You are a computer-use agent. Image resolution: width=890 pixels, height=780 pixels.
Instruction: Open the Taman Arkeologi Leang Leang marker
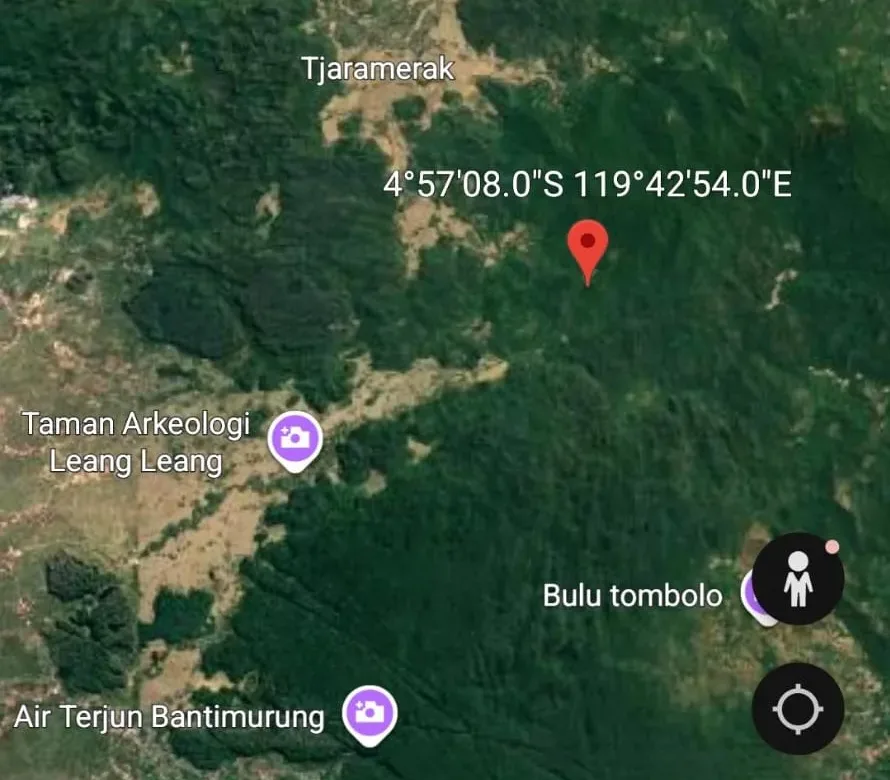tap(295, 438)
